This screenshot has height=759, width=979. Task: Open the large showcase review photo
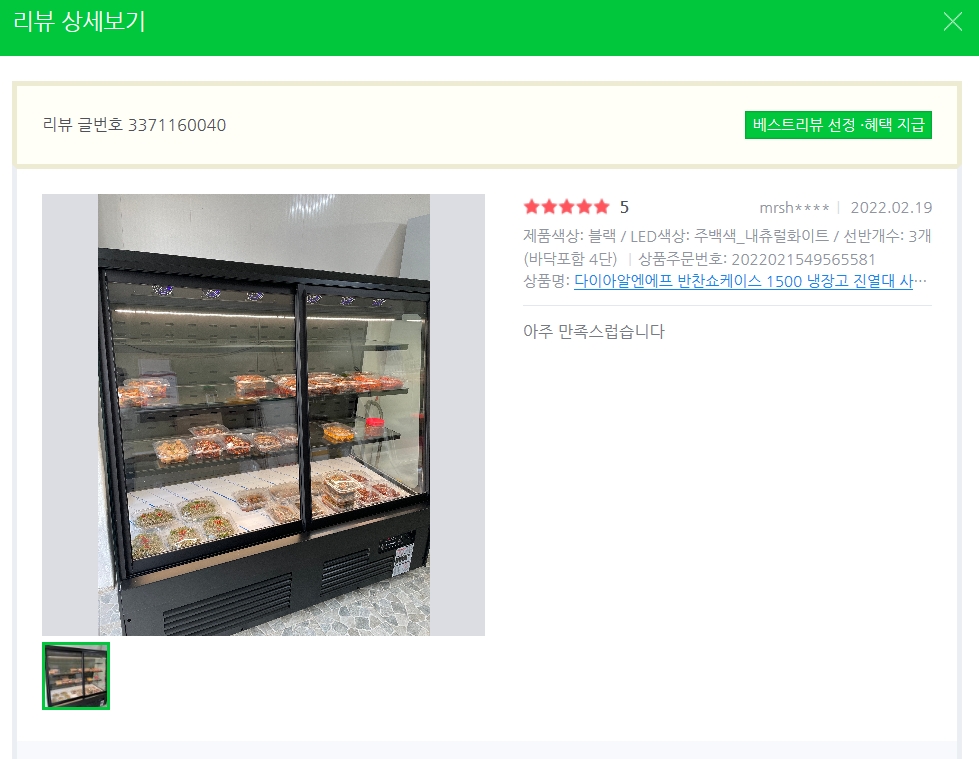pyautogui.click(x=264, y=414)
